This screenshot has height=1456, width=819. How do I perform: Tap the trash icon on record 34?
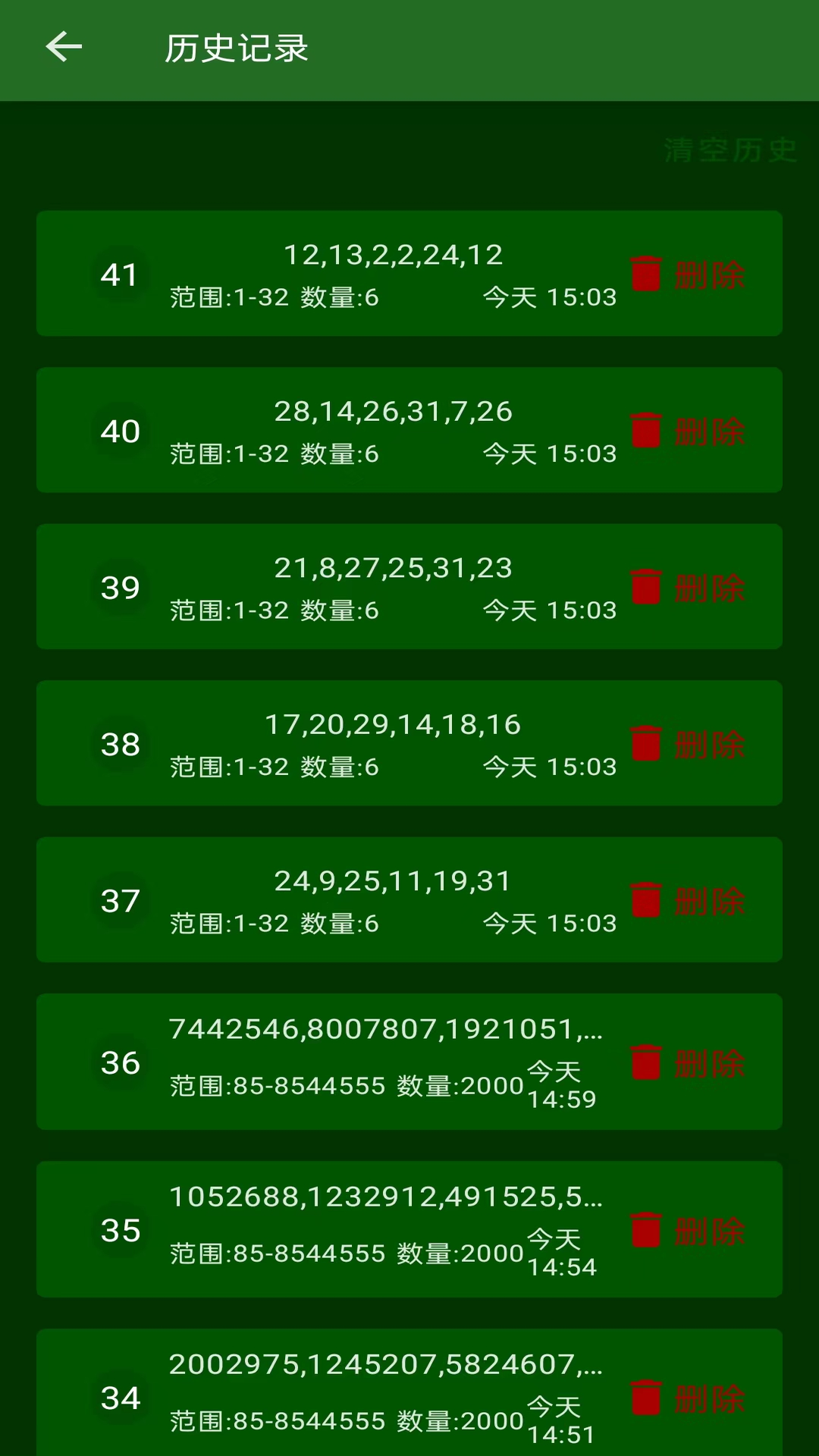(645, 1398)
